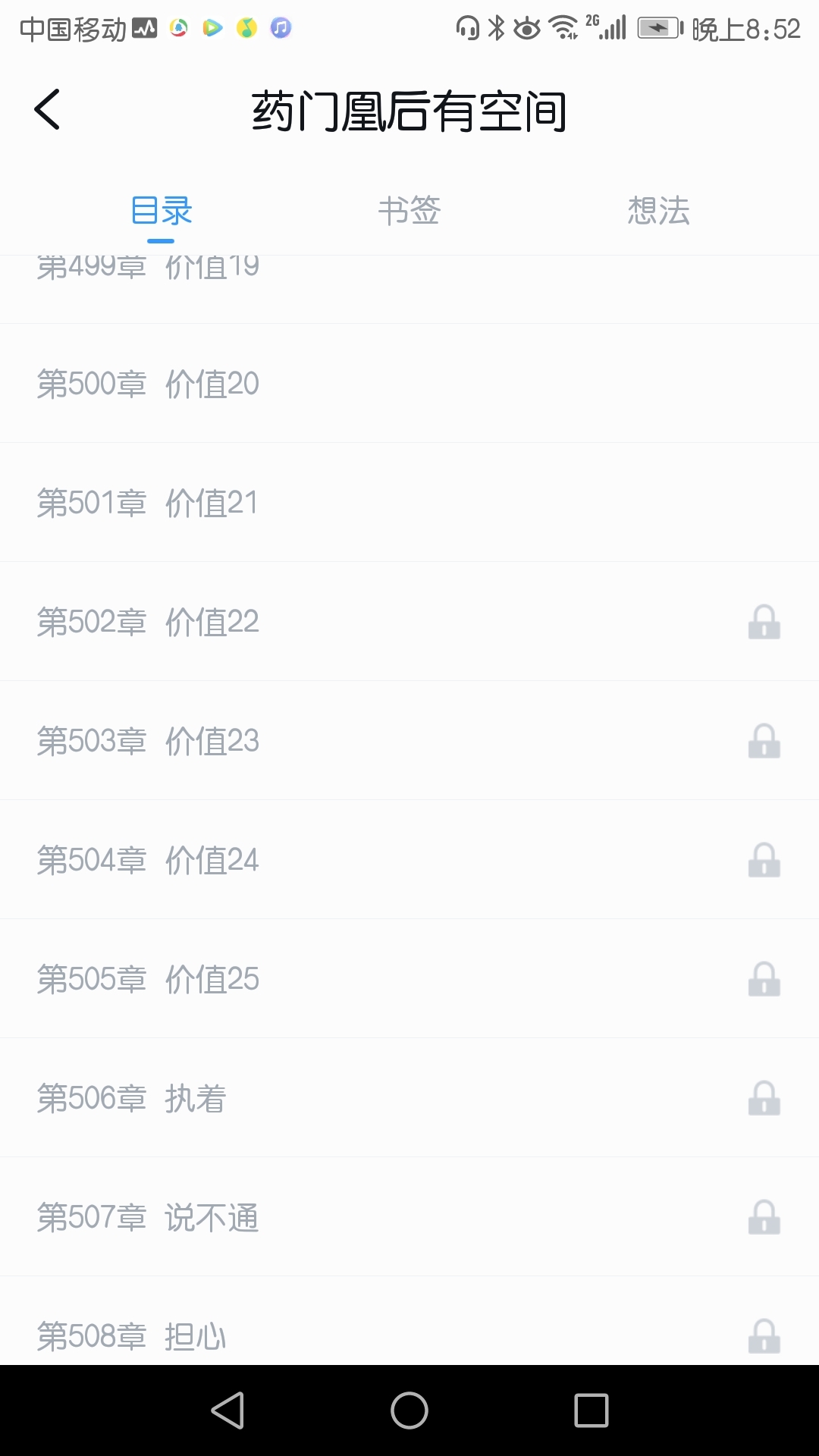Open locked chapter 第504章 价值24
Image resolution: width=819 pixels, height=1456 pixels.
tap(149, 860)
